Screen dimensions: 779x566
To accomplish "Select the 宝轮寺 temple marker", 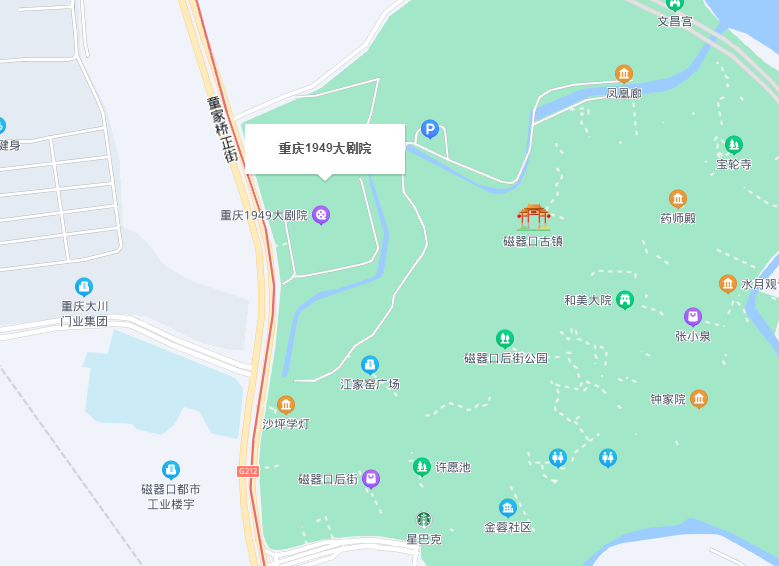I will 734,145.
